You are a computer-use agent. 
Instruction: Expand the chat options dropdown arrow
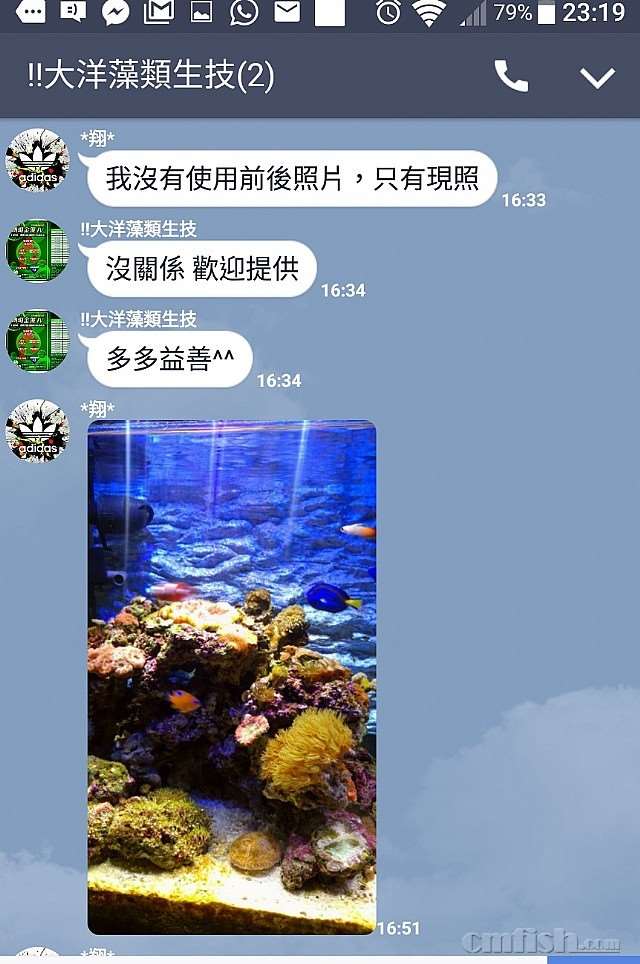(x=598, y=77)
